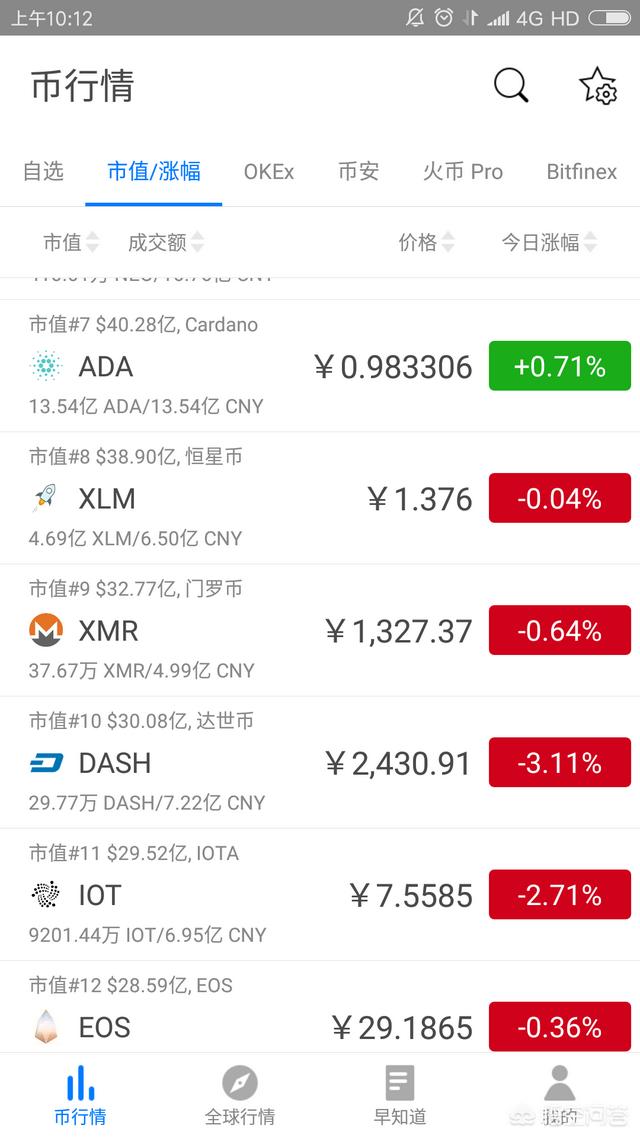Switch to the 币安 tab
Screen dimensions: 640x1138
coord(358,171)
